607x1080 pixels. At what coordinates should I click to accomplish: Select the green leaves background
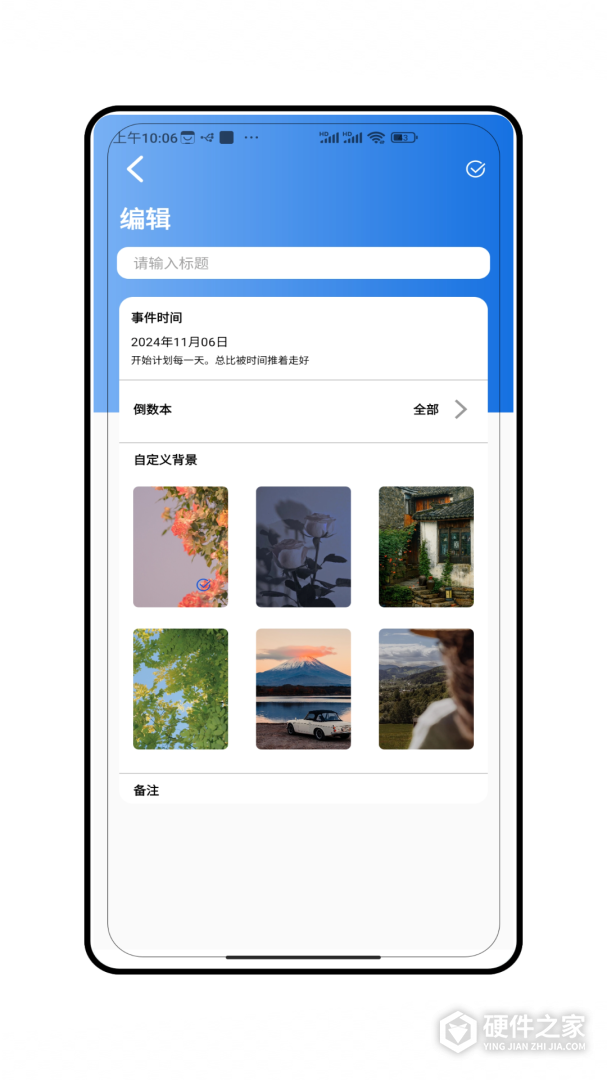tap(180, 688)
